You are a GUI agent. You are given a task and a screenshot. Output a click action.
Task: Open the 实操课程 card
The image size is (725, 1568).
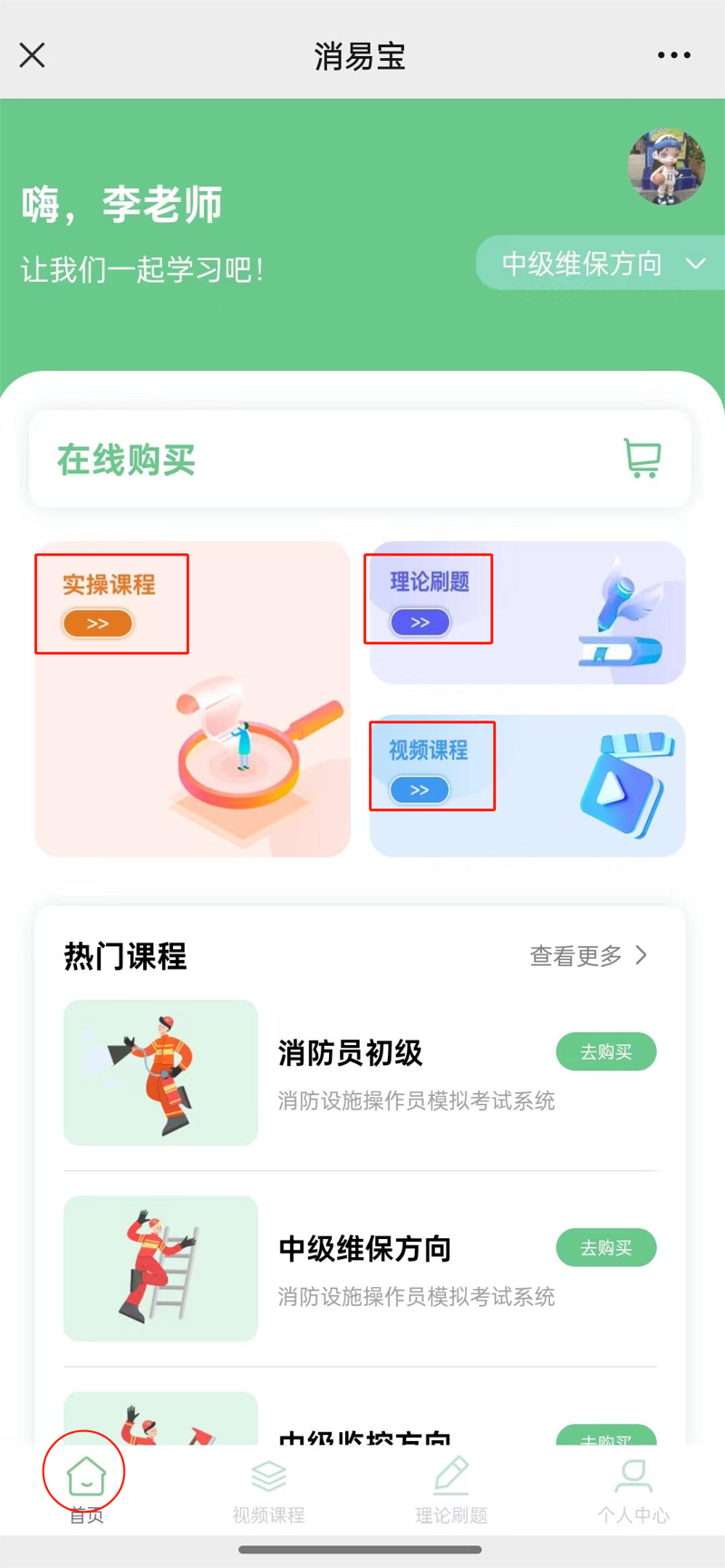(192, 698)
